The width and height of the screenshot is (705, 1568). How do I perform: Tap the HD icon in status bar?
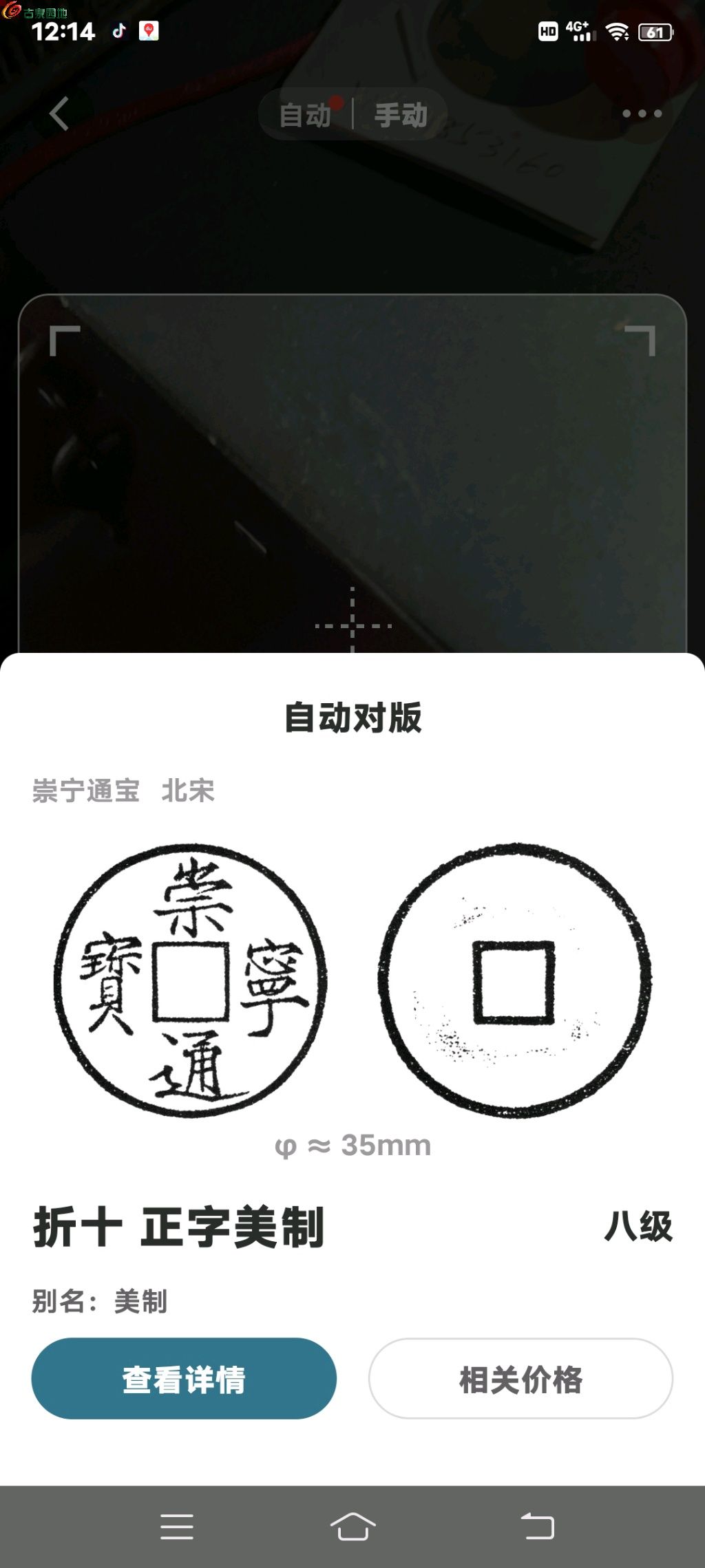pos(547,32)
